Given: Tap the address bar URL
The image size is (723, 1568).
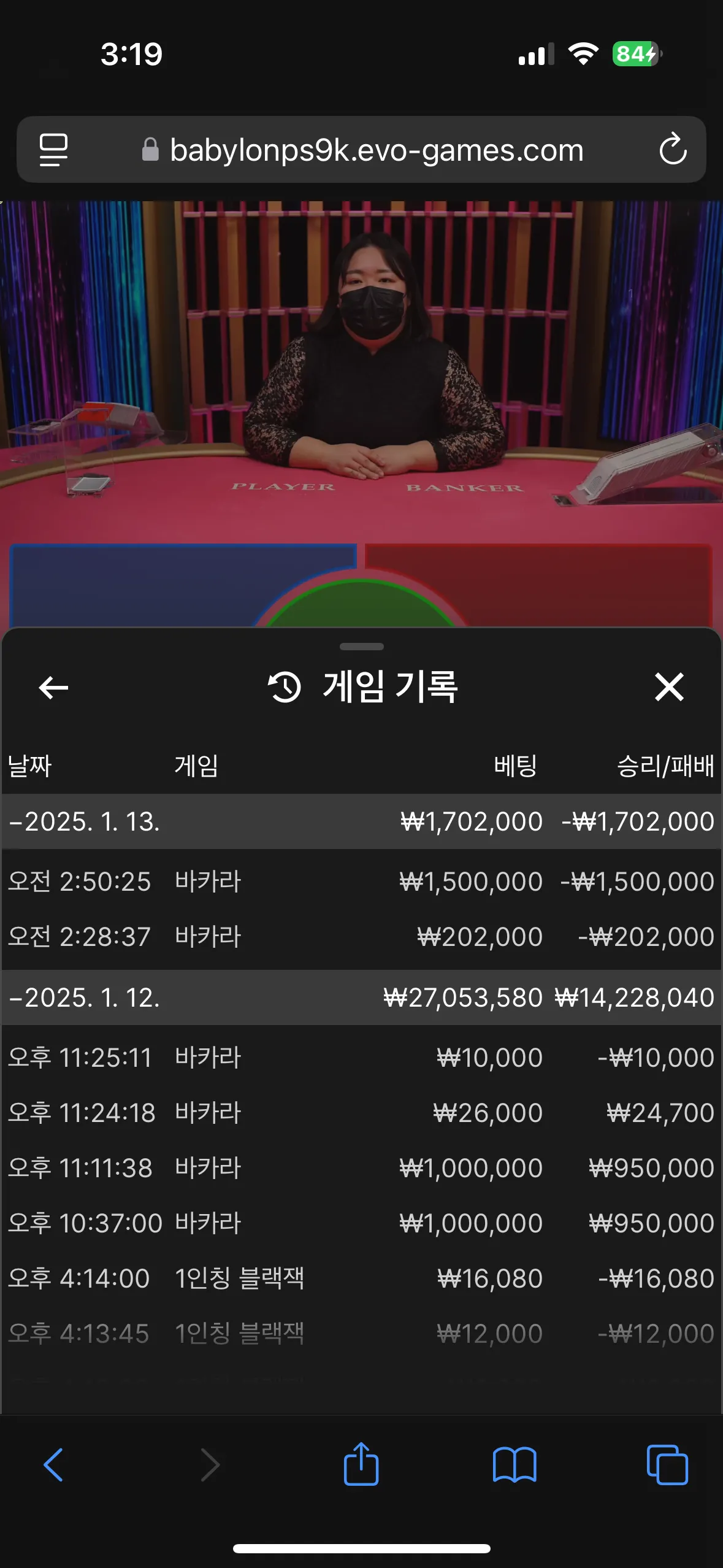Looking at the screenshot, I should 375,150.
